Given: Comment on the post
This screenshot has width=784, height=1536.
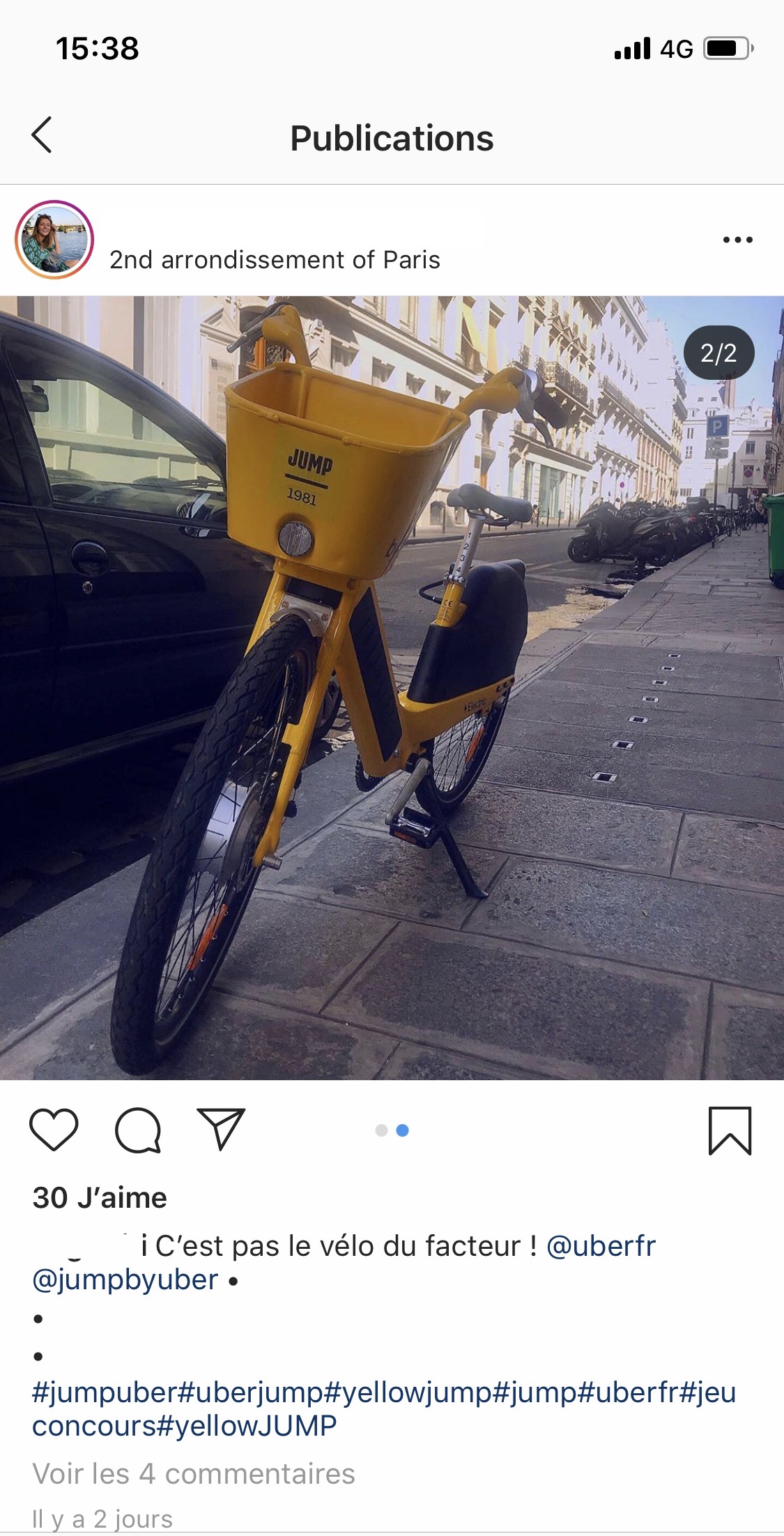Looking at the screenshot, I should click(x=138, y=1130).
